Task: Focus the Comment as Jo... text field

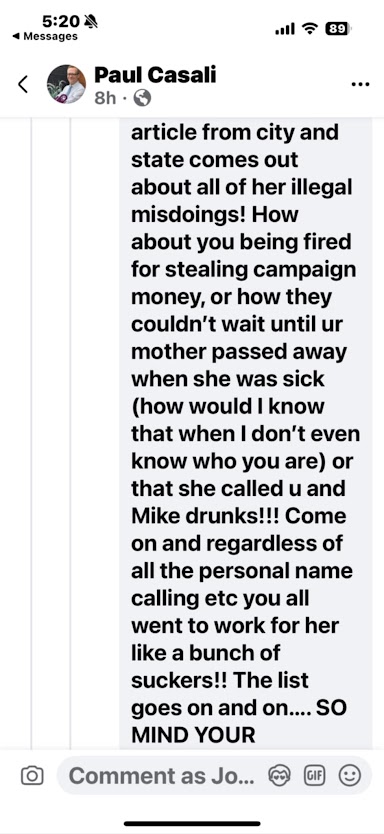Action: pyautogui.click(x=162, y=776)
